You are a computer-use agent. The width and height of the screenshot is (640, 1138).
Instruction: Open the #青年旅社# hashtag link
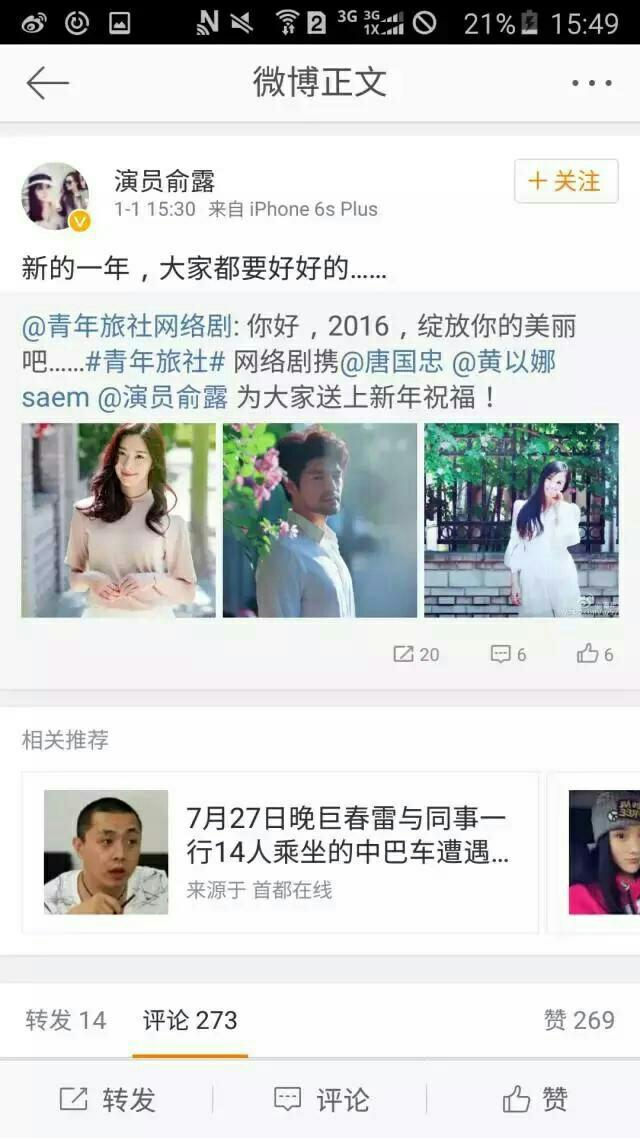click(154, 362)
